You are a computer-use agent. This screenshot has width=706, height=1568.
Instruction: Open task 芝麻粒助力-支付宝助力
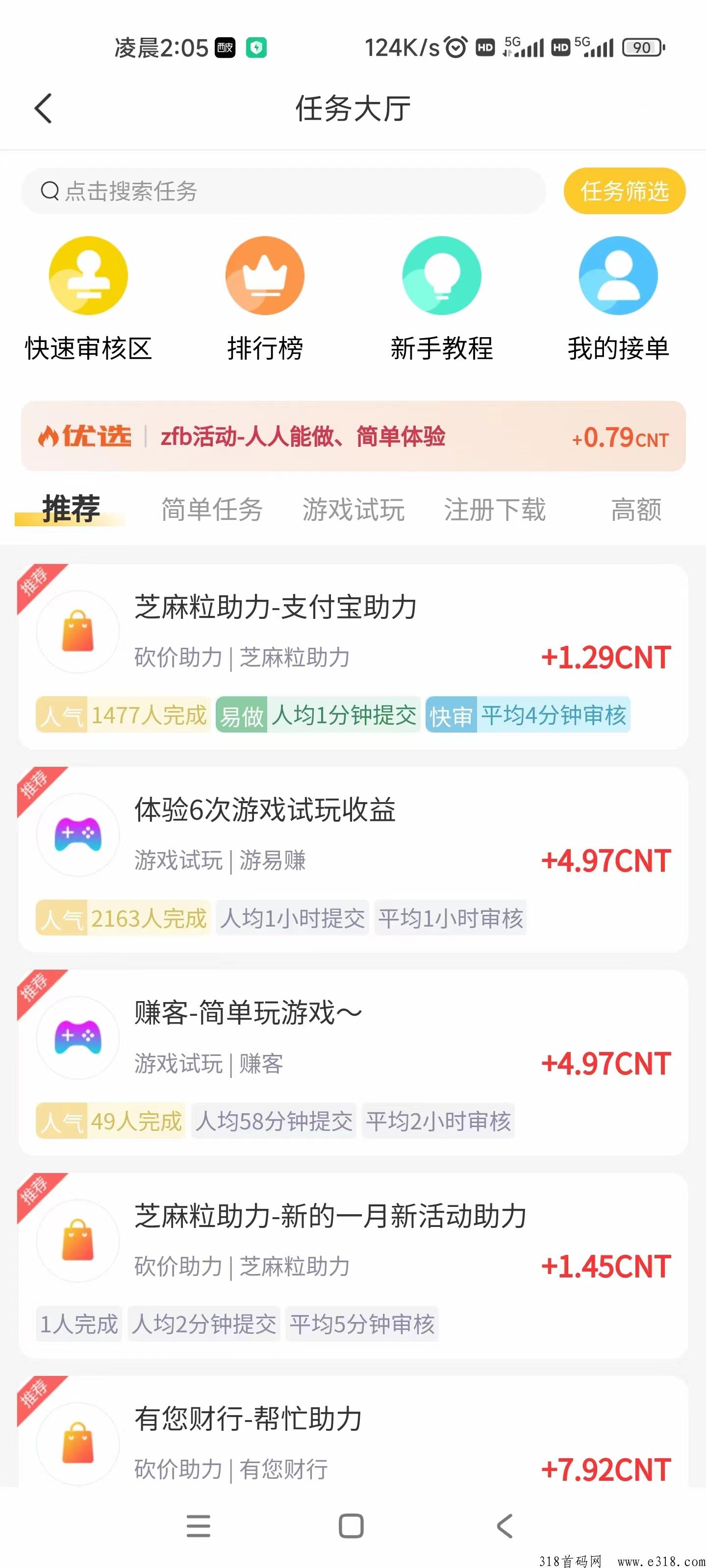pos(353,633)
